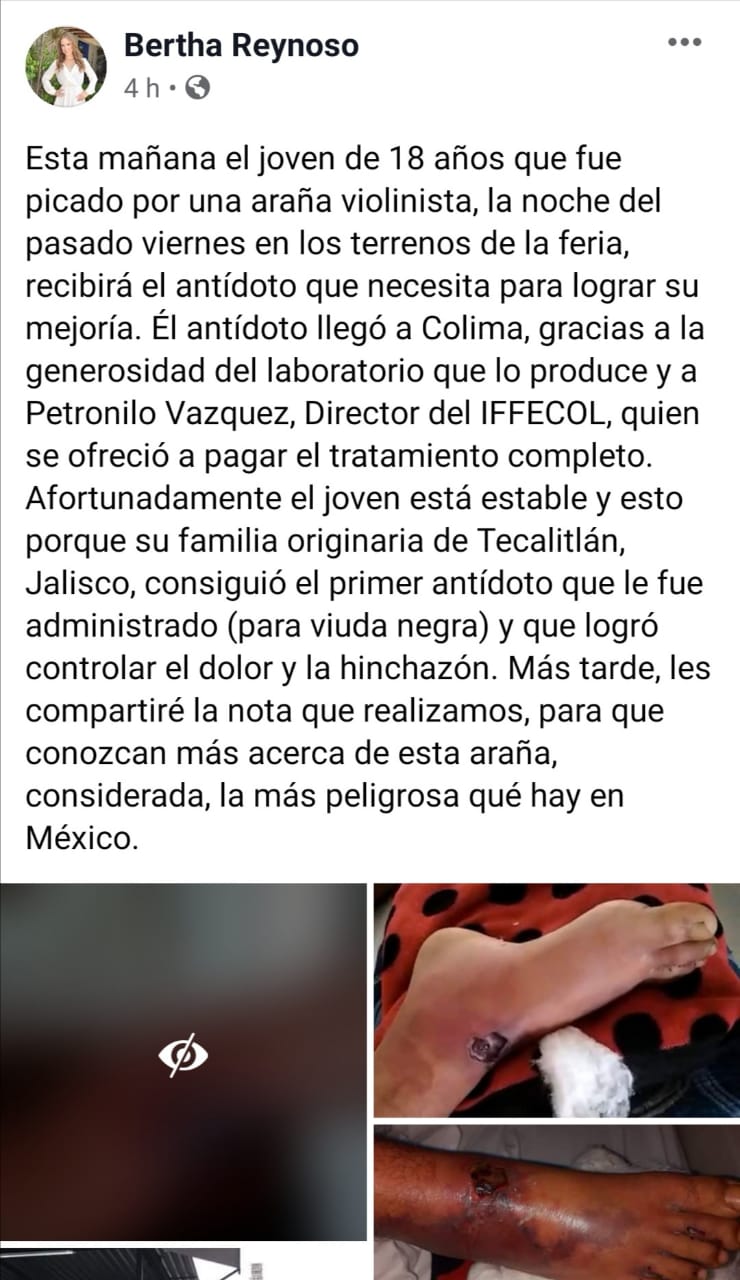Visit the Bertha Reynoso profile name link
This screenshot has width=740, height=1280.
coord(240,45)
